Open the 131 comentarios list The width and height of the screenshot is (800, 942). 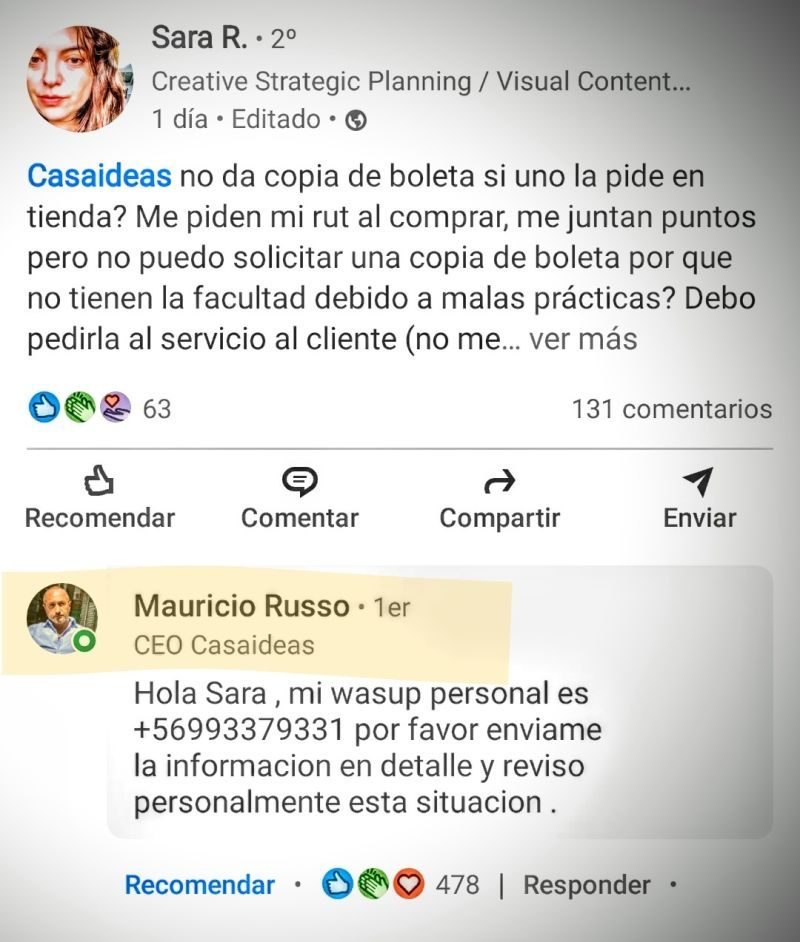tap(671, 408)
